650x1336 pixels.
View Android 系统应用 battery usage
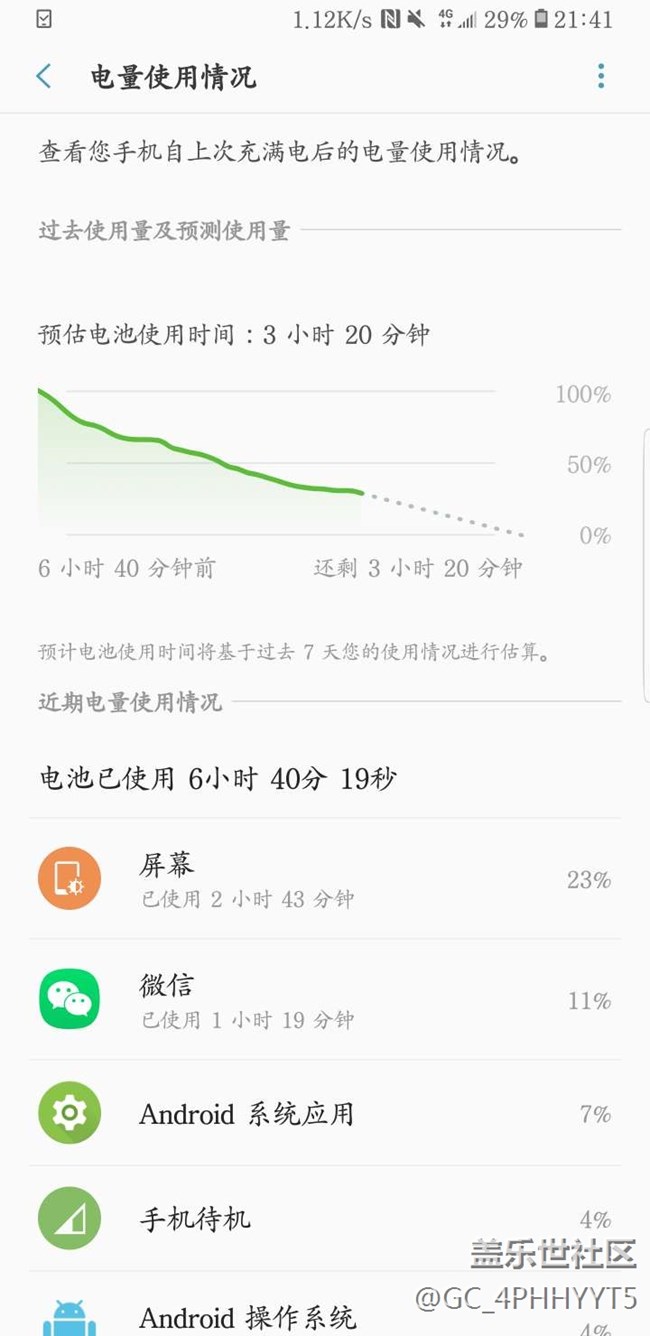(x=325, y=1113)
